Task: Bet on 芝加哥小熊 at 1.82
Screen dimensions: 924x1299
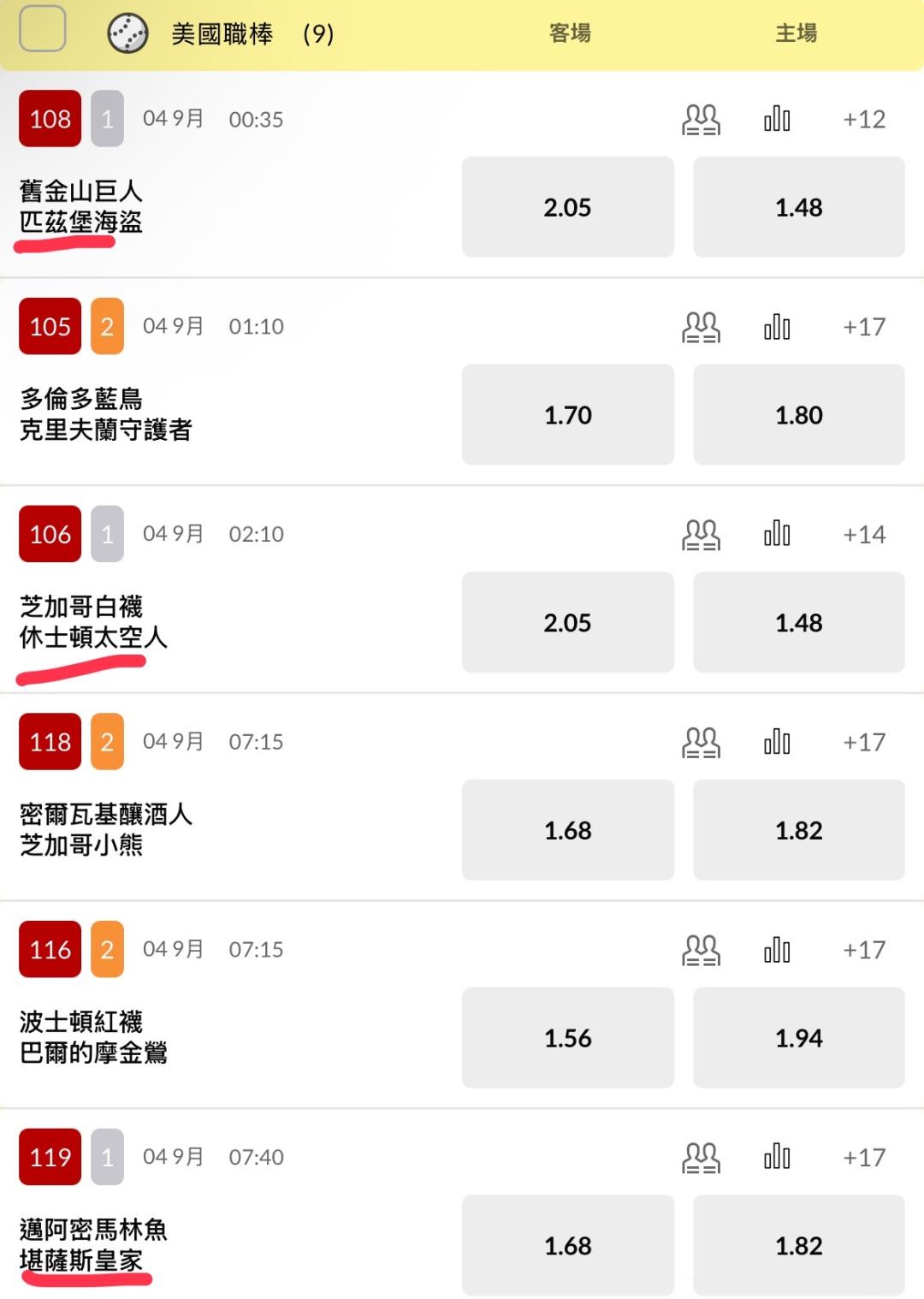Action: [799, 830]
